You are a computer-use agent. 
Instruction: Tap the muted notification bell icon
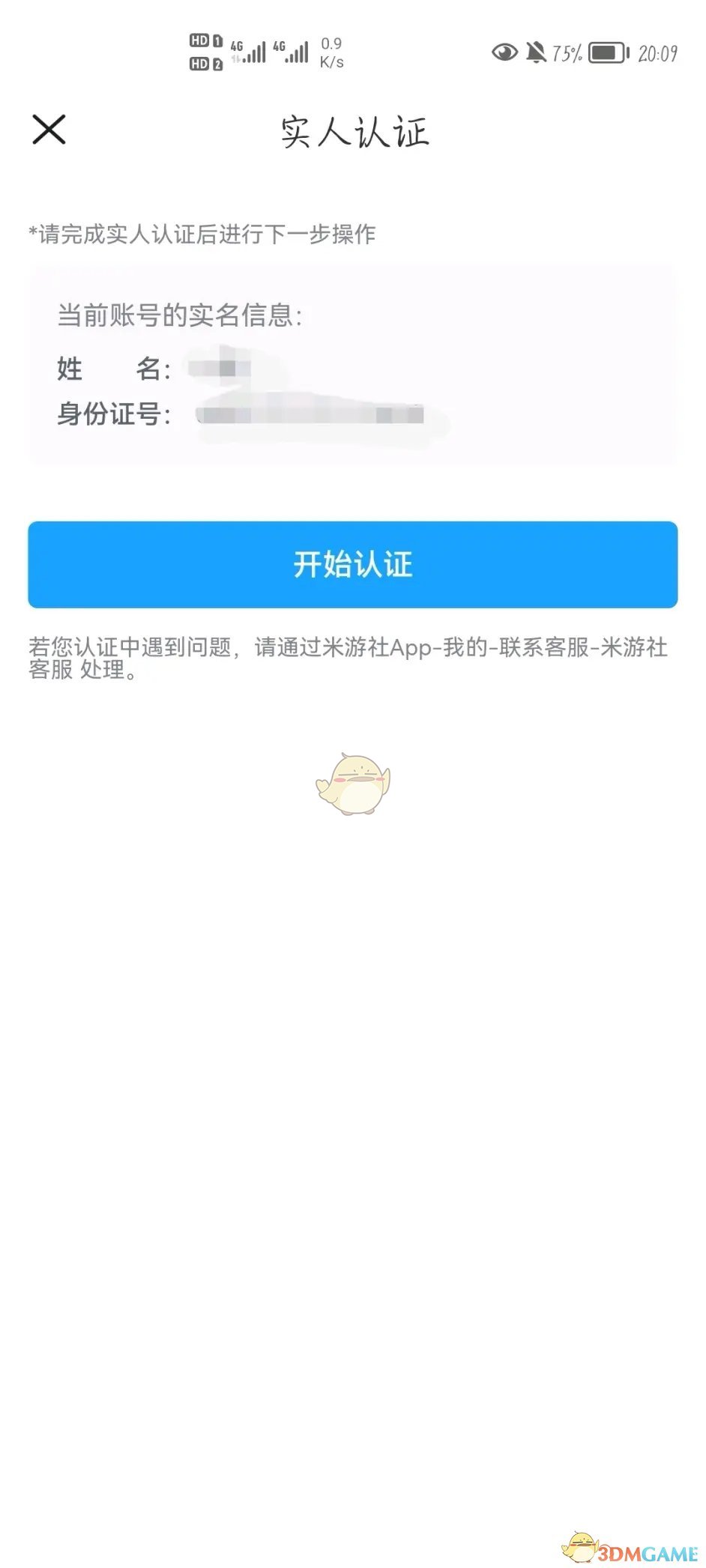click(x=537, y=52)
